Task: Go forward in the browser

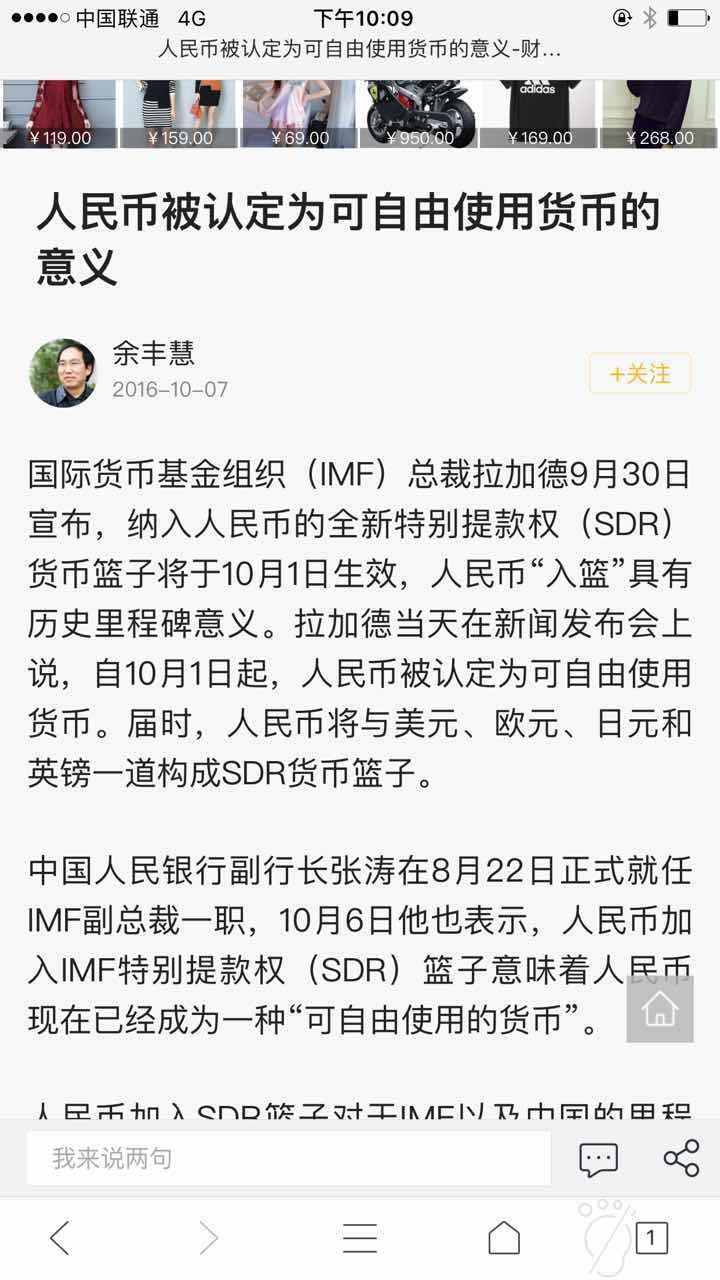Action: pos(208,1239)
